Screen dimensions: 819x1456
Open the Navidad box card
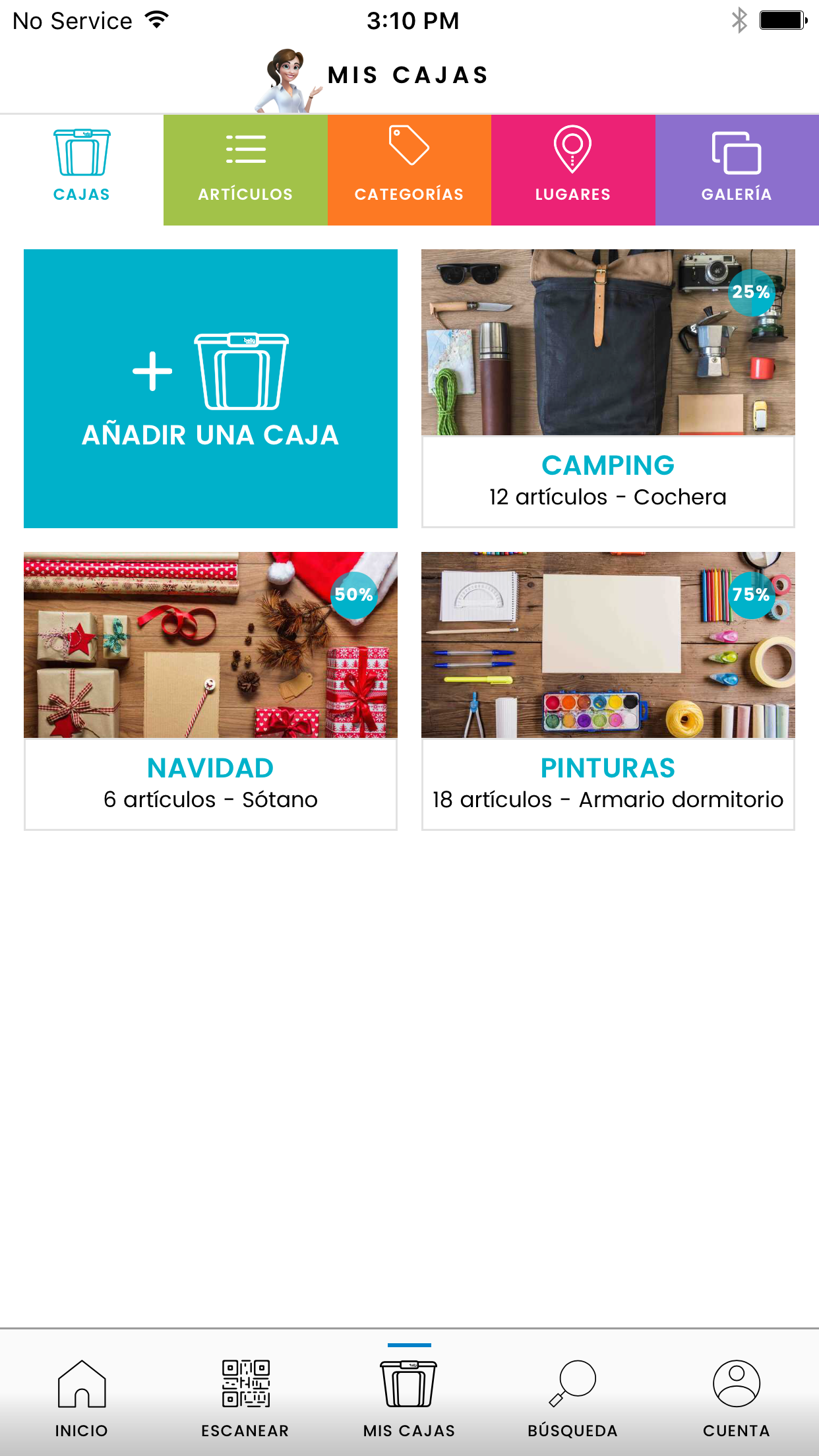(210, 690)
